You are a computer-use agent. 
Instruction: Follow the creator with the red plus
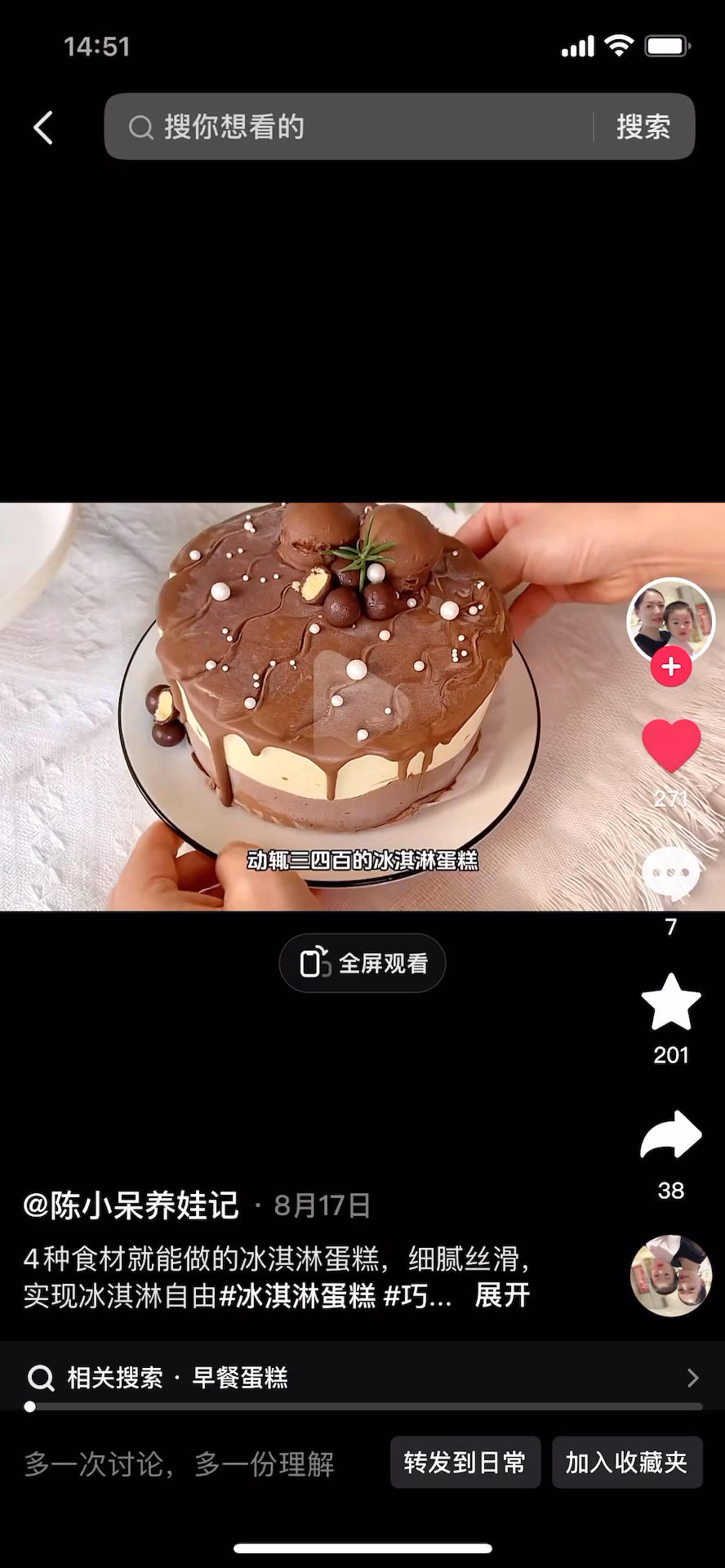(671, 667)
